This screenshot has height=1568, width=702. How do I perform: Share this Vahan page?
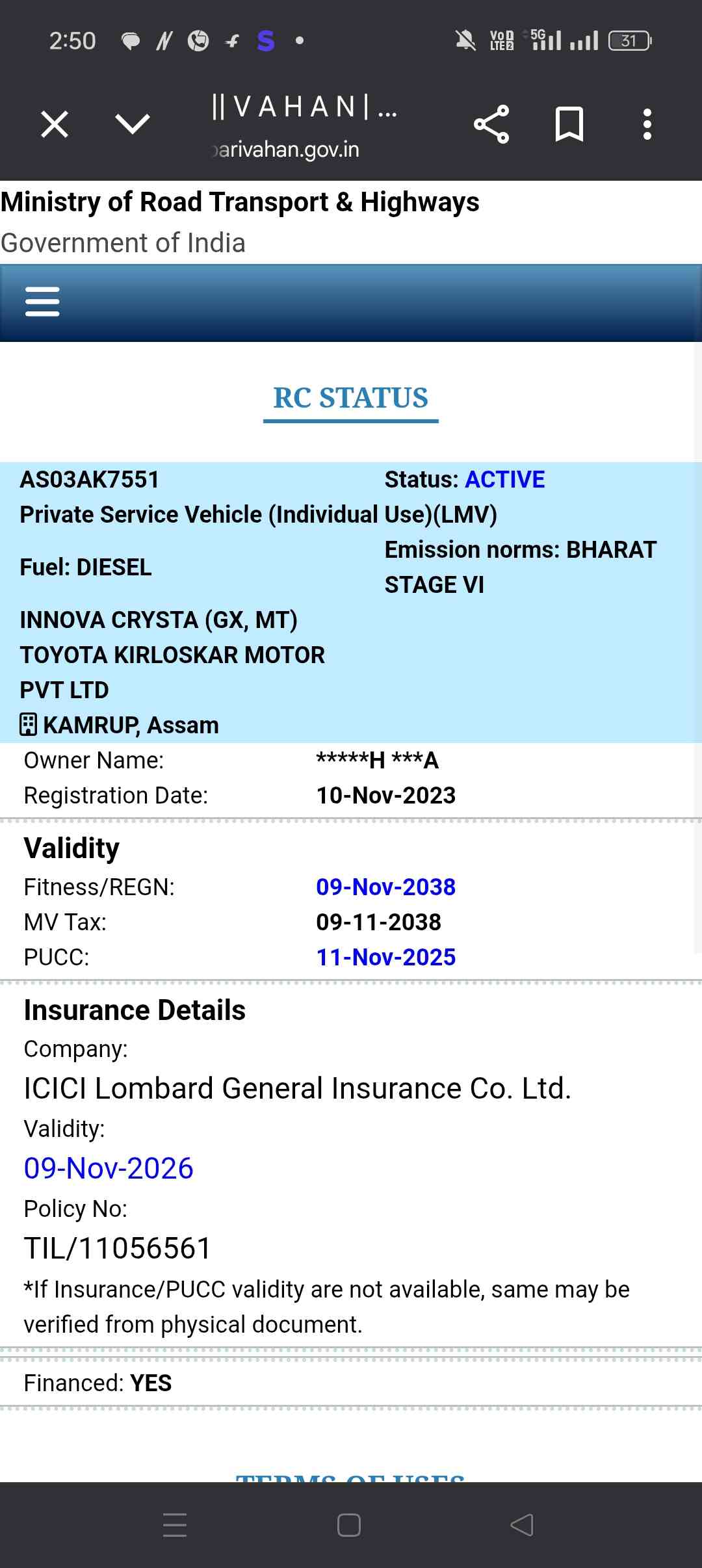491,124
